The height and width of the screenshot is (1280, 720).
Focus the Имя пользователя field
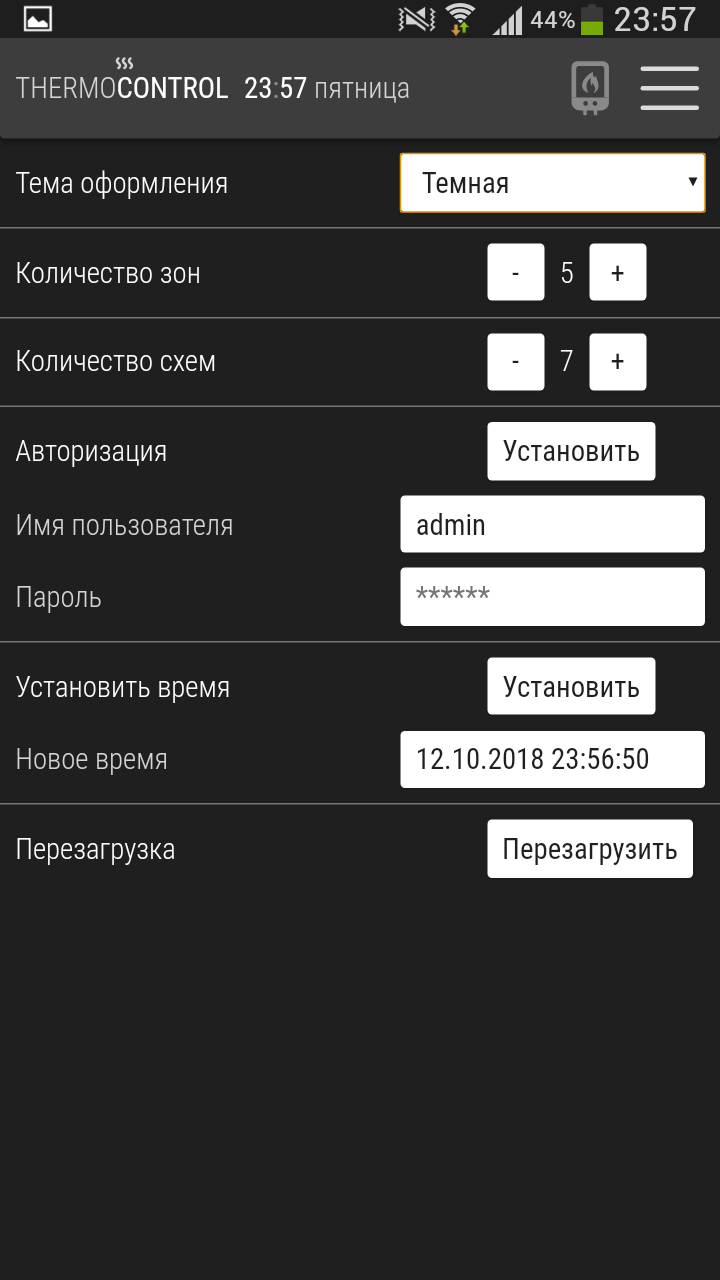coord(552,524)
